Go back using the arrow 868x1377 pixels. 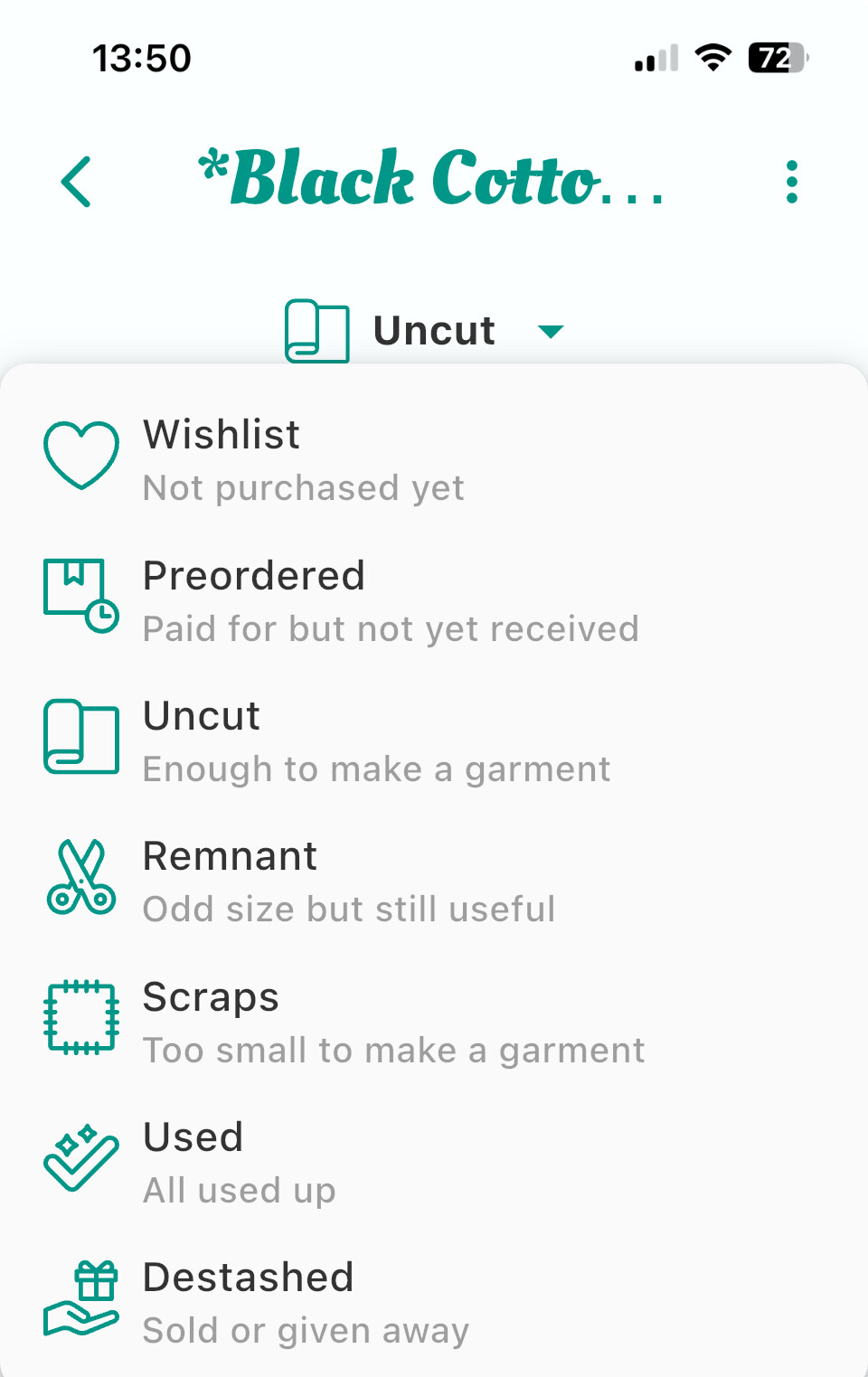click(77, 182)
